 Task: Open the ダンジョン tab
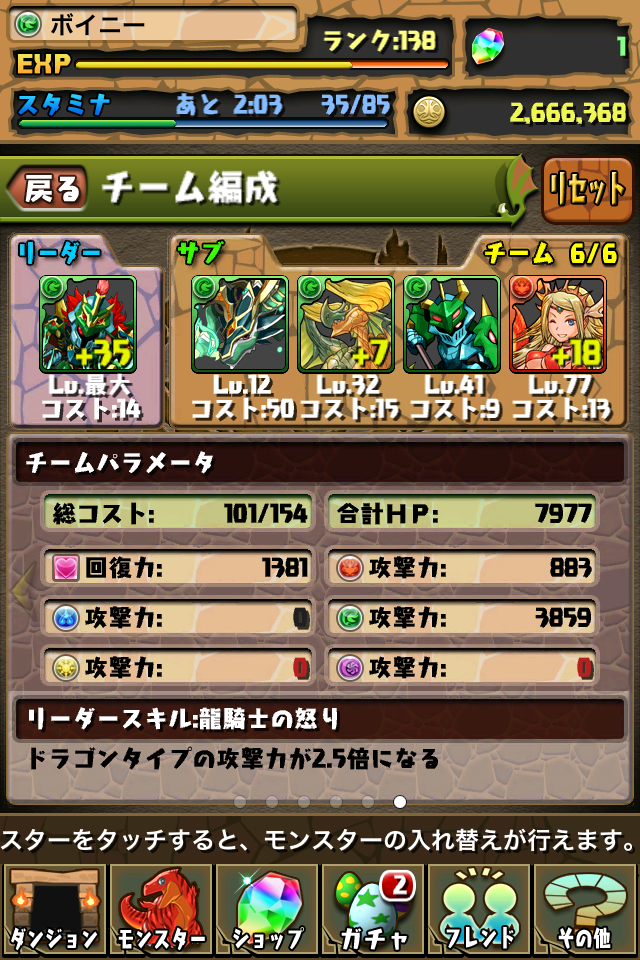(54, 908)
